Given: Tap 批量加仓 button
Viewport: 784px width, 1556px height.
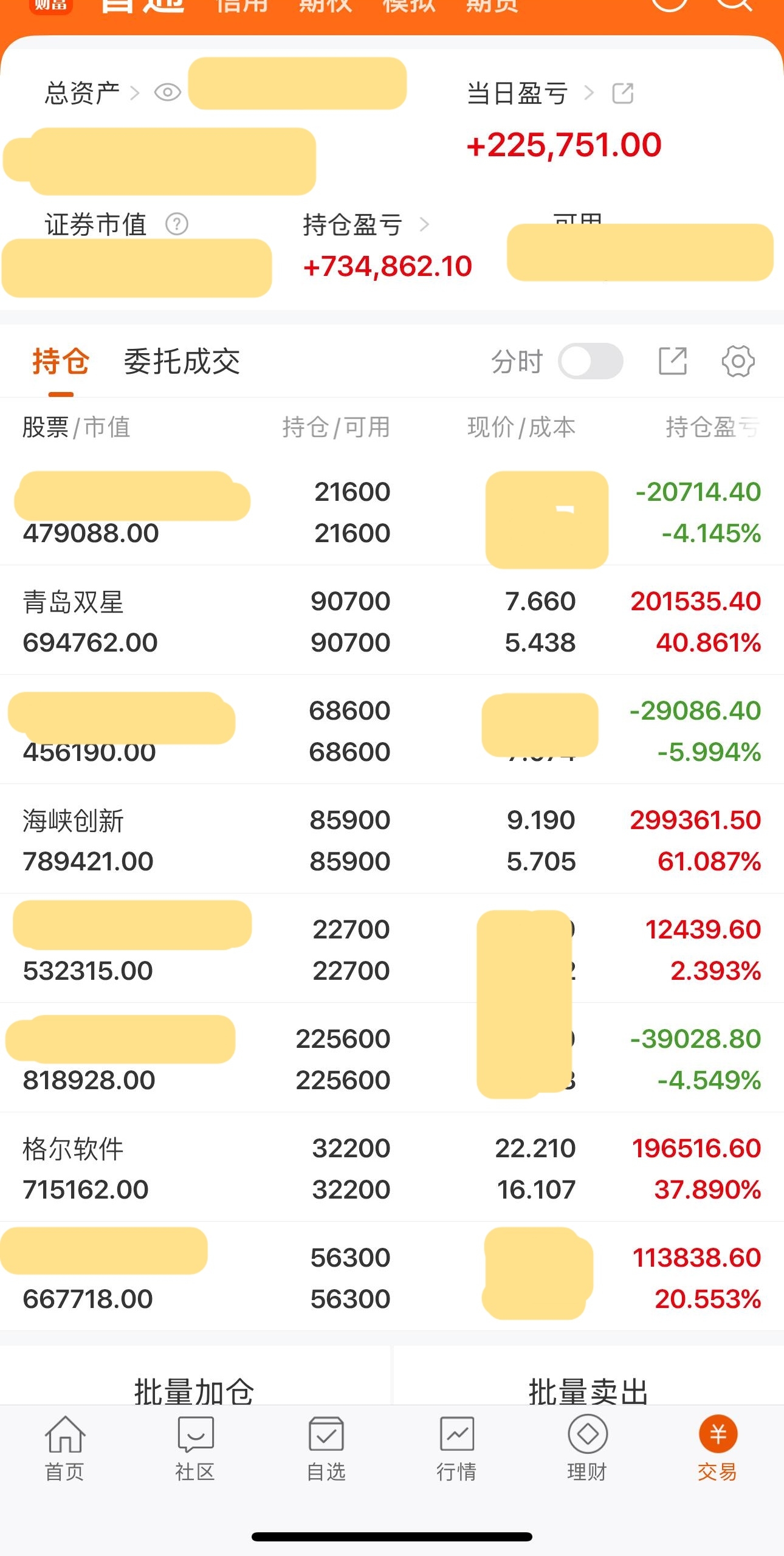Looking at the screenshot, I should (194, 1389).
